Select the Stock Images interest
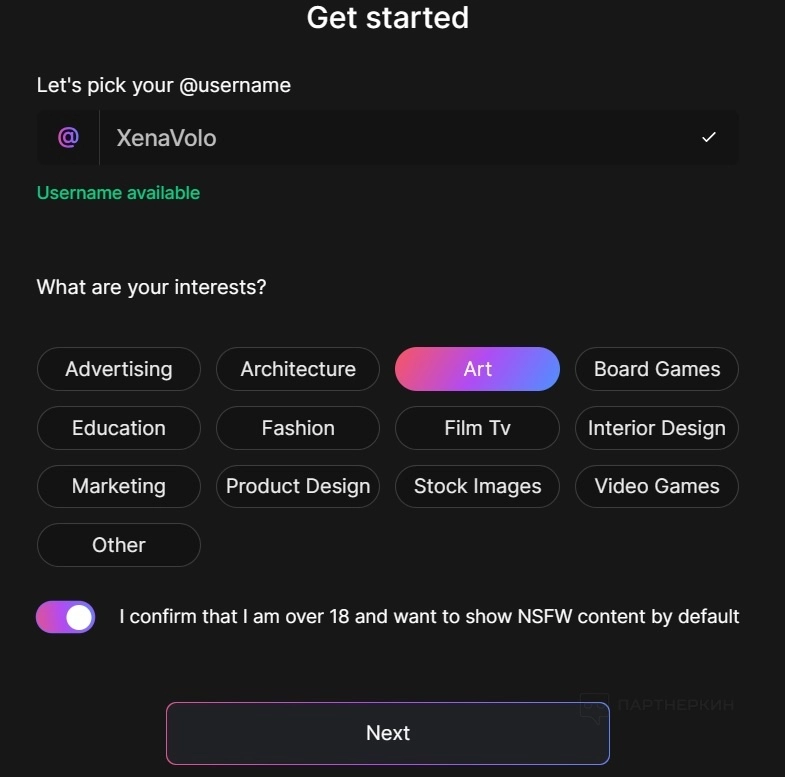 (477, 487)
